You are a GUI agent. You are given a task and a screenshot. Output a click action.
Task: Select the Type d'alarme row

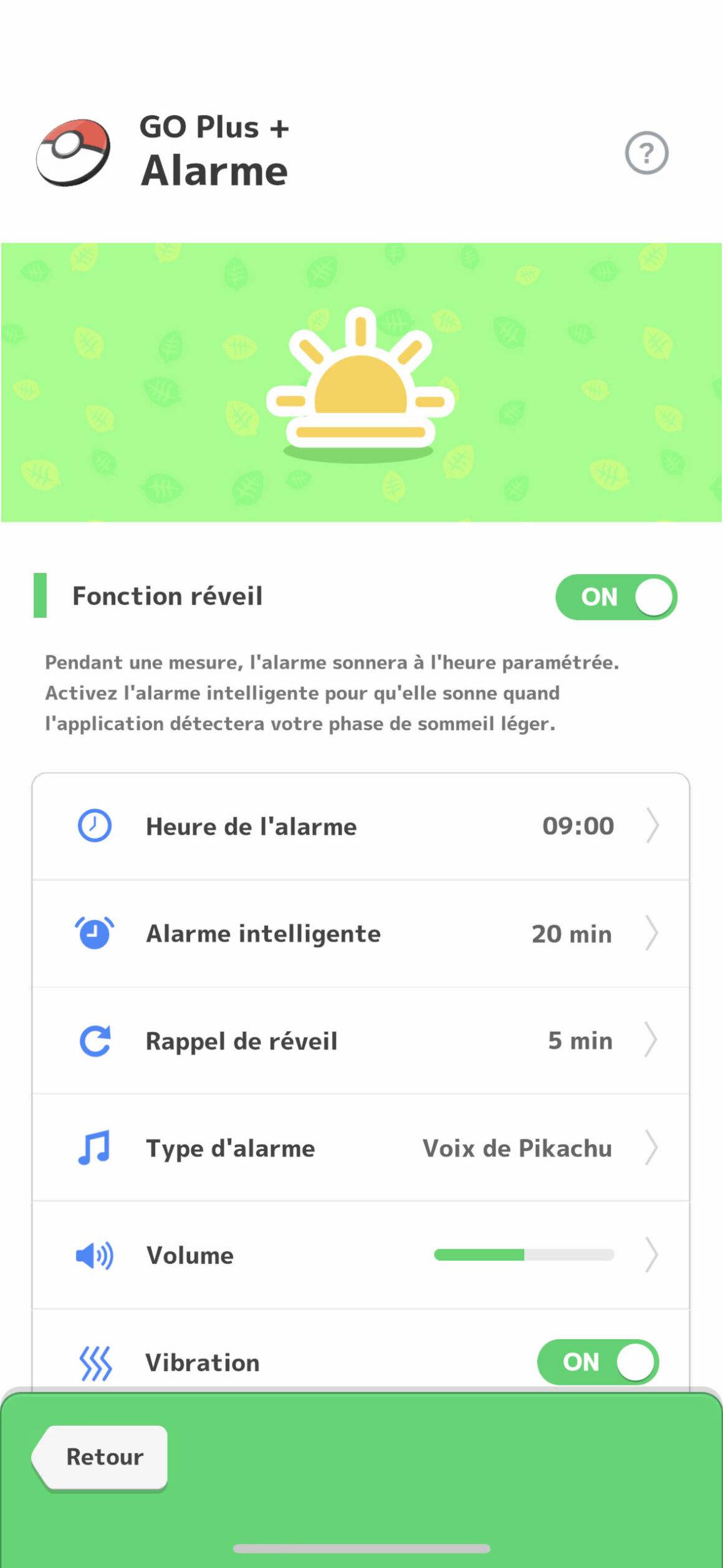tap(361, 1148)
